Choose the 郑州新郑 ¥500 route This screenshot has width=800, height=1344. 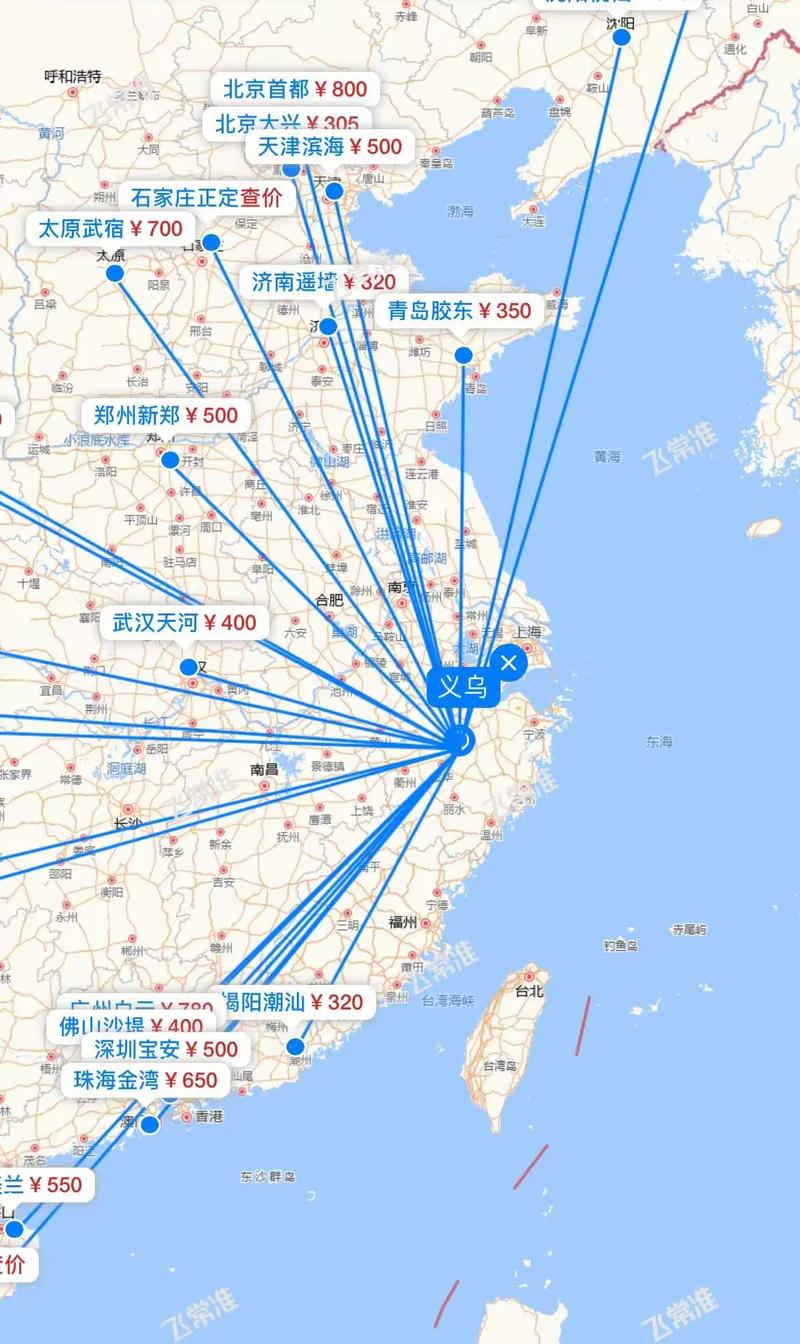(166, 415)
